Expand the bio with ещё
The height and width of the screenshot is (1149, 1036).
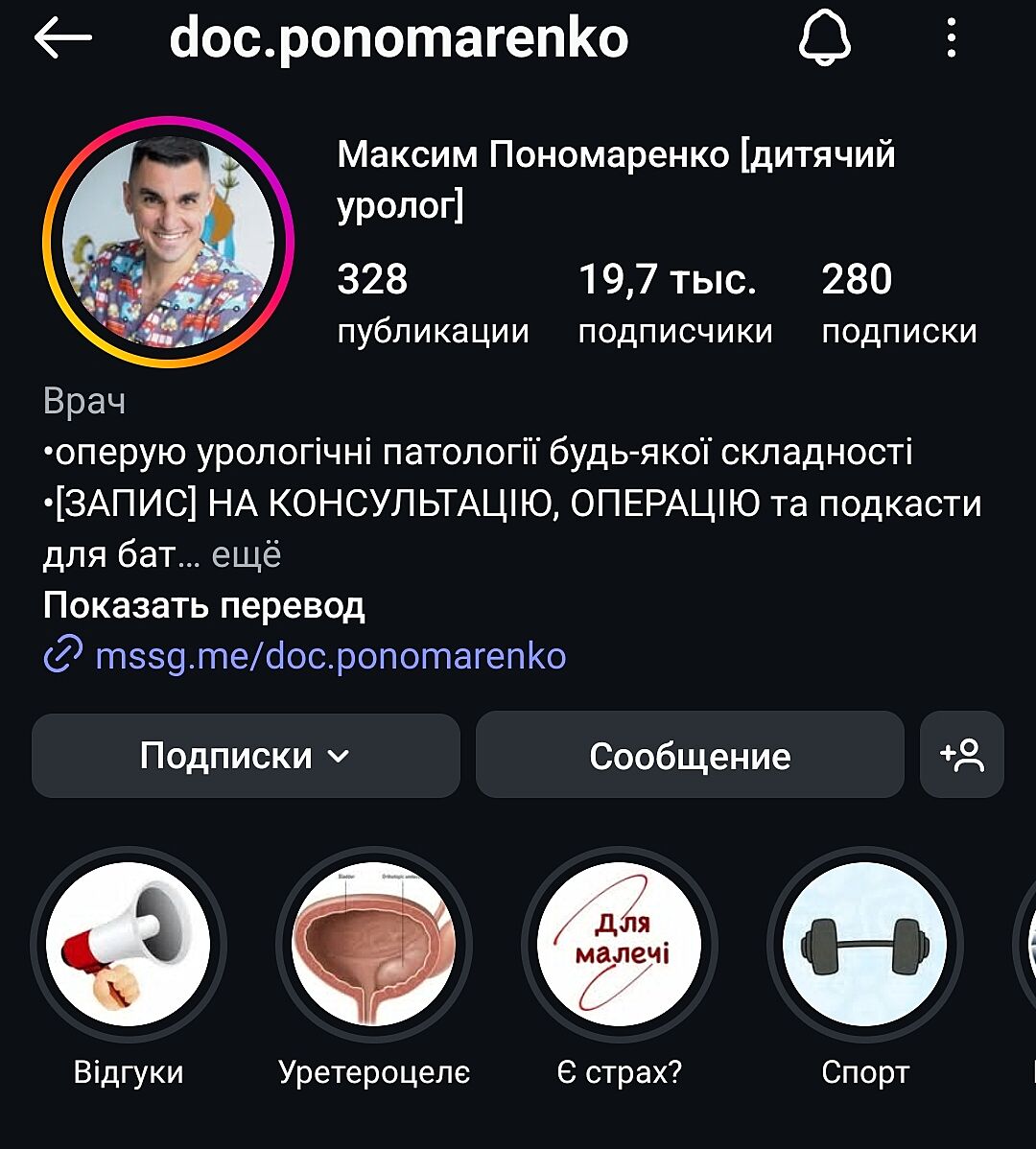[x=246, y=554]
